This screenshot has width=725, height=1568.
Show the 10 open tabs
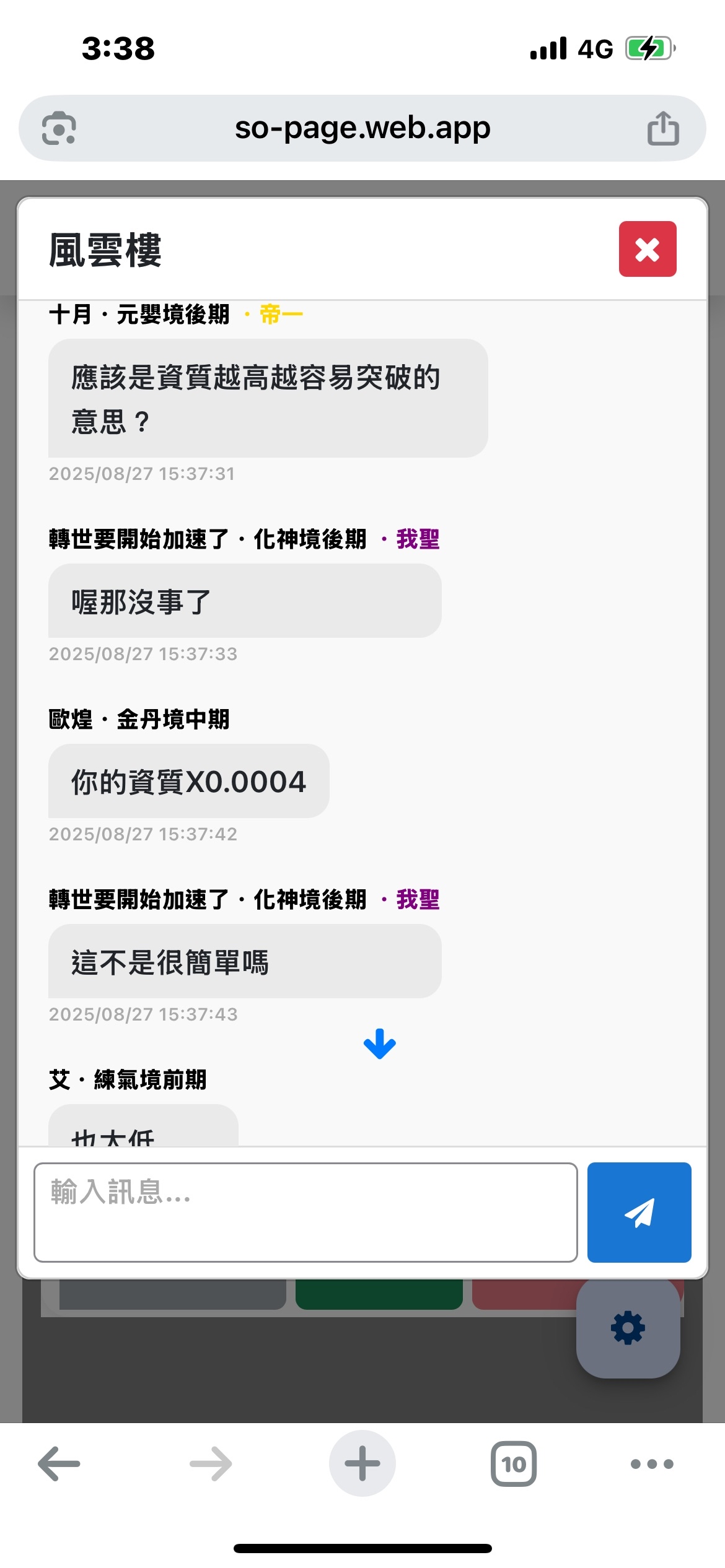514,1464
